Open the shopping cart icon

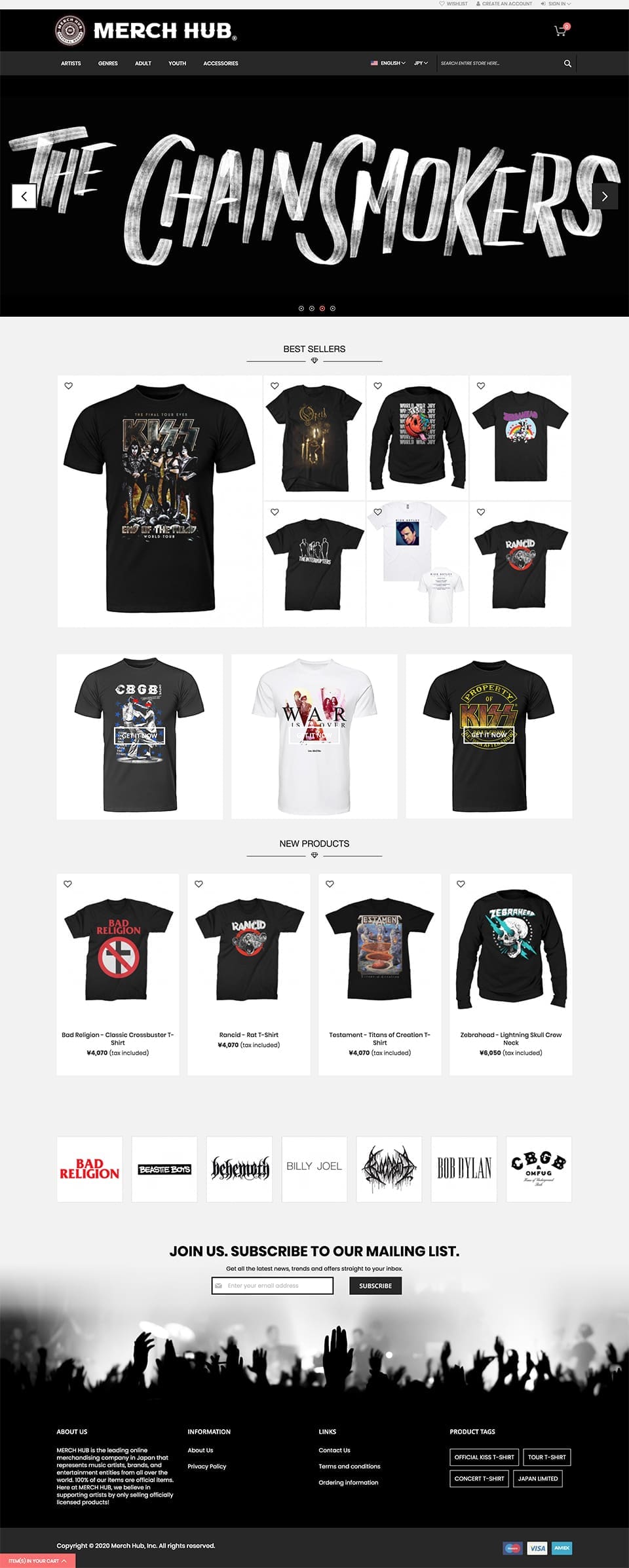pyautogui.click(x=560, y=31)
